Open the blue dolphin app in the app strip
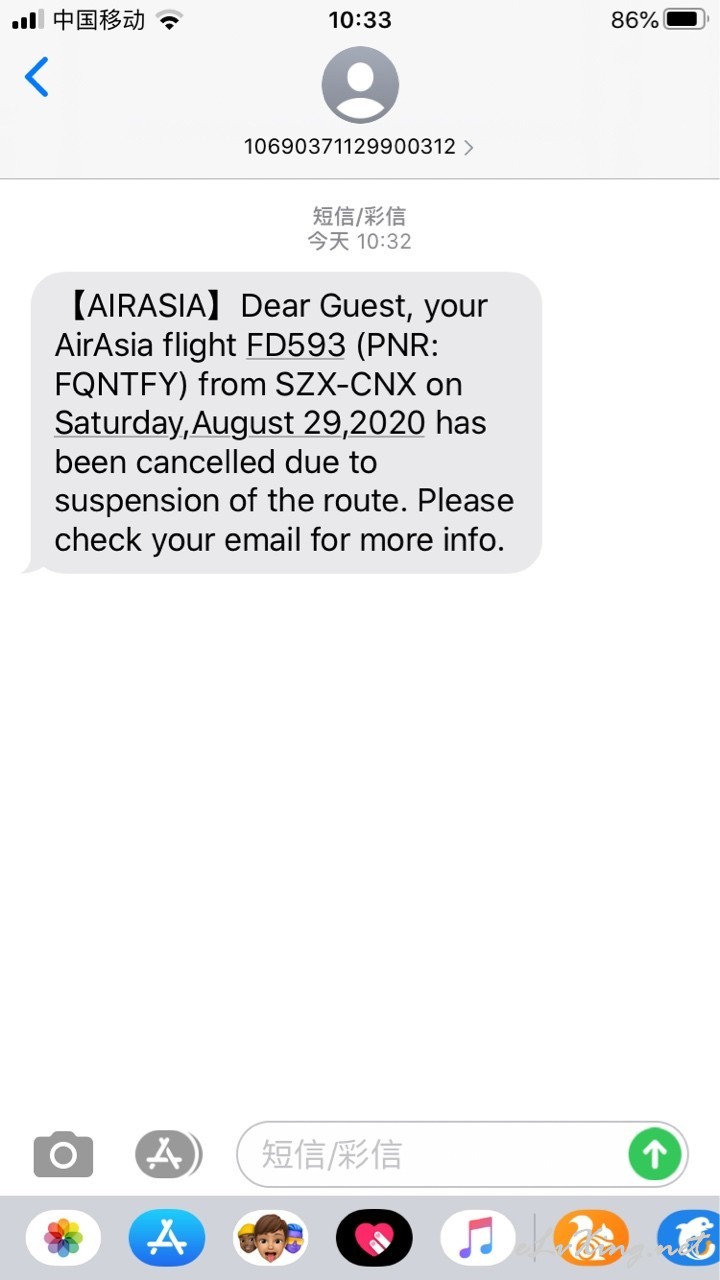 [690, 1238]
